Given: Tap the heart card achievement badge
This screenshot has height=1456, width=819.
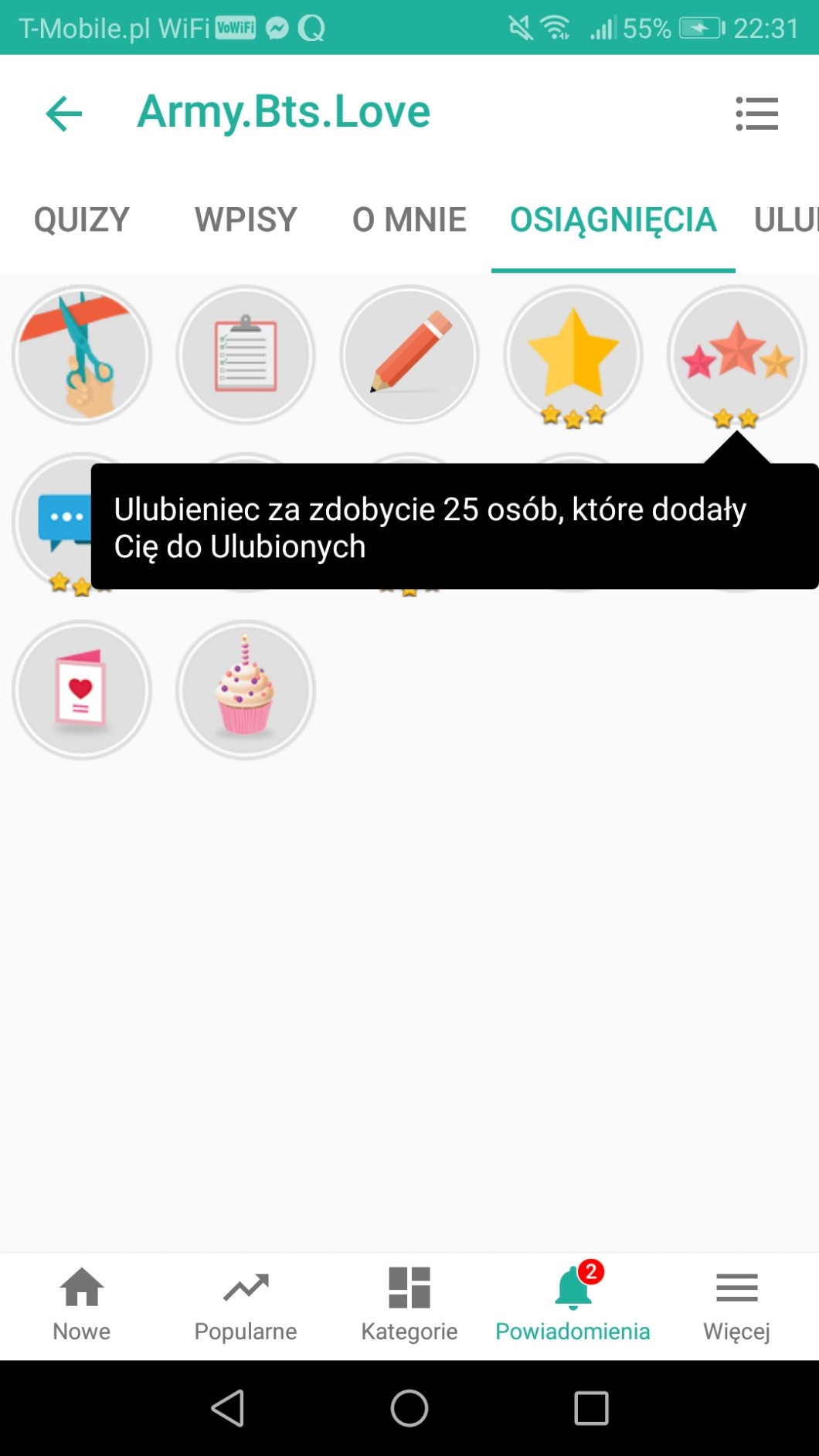Looking at the screenshot, I should coord(82,690).
